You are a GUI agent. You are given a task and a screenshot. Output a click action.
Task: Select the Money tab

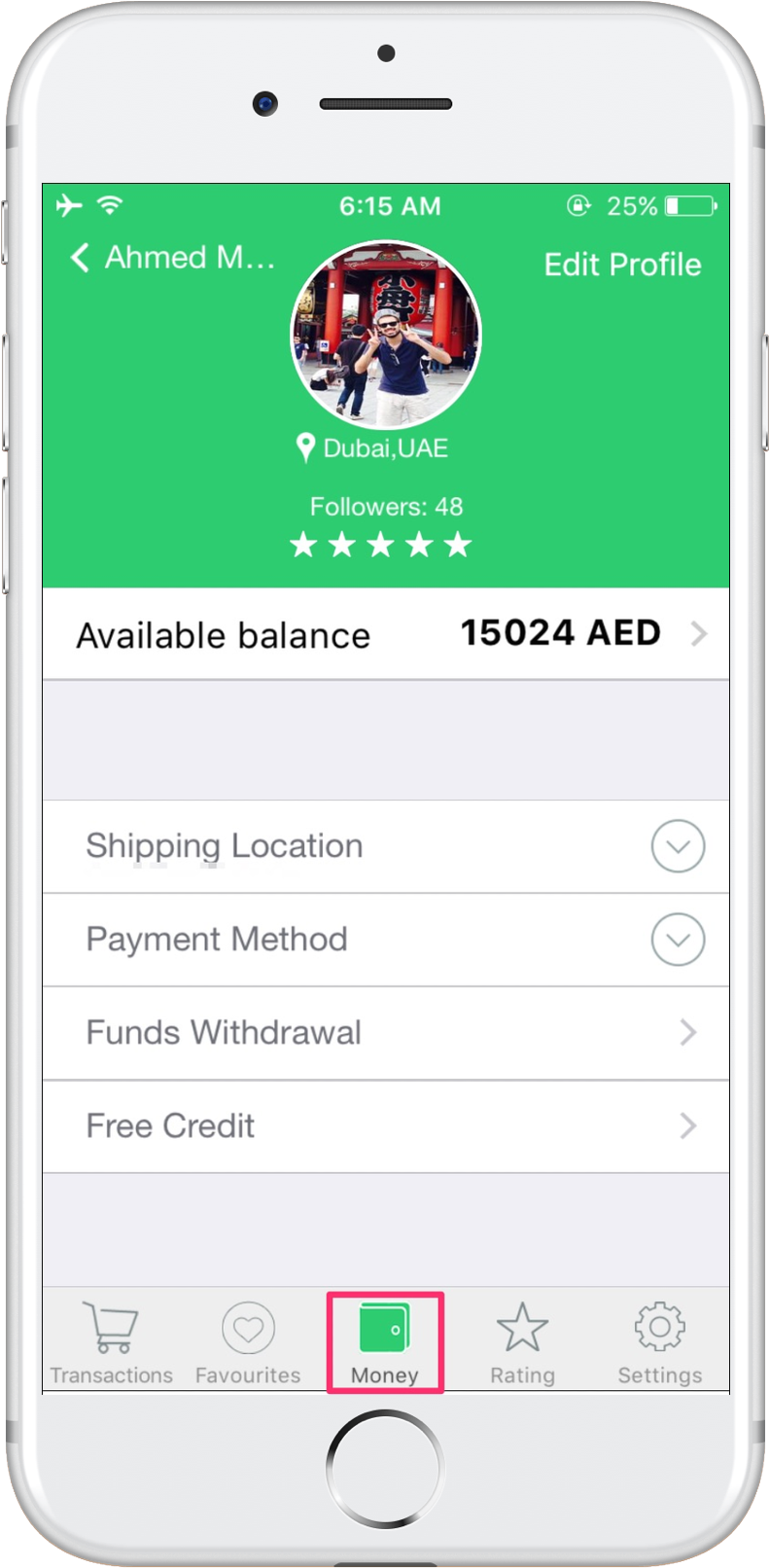pyautogui.click(x=385, y=1344)
